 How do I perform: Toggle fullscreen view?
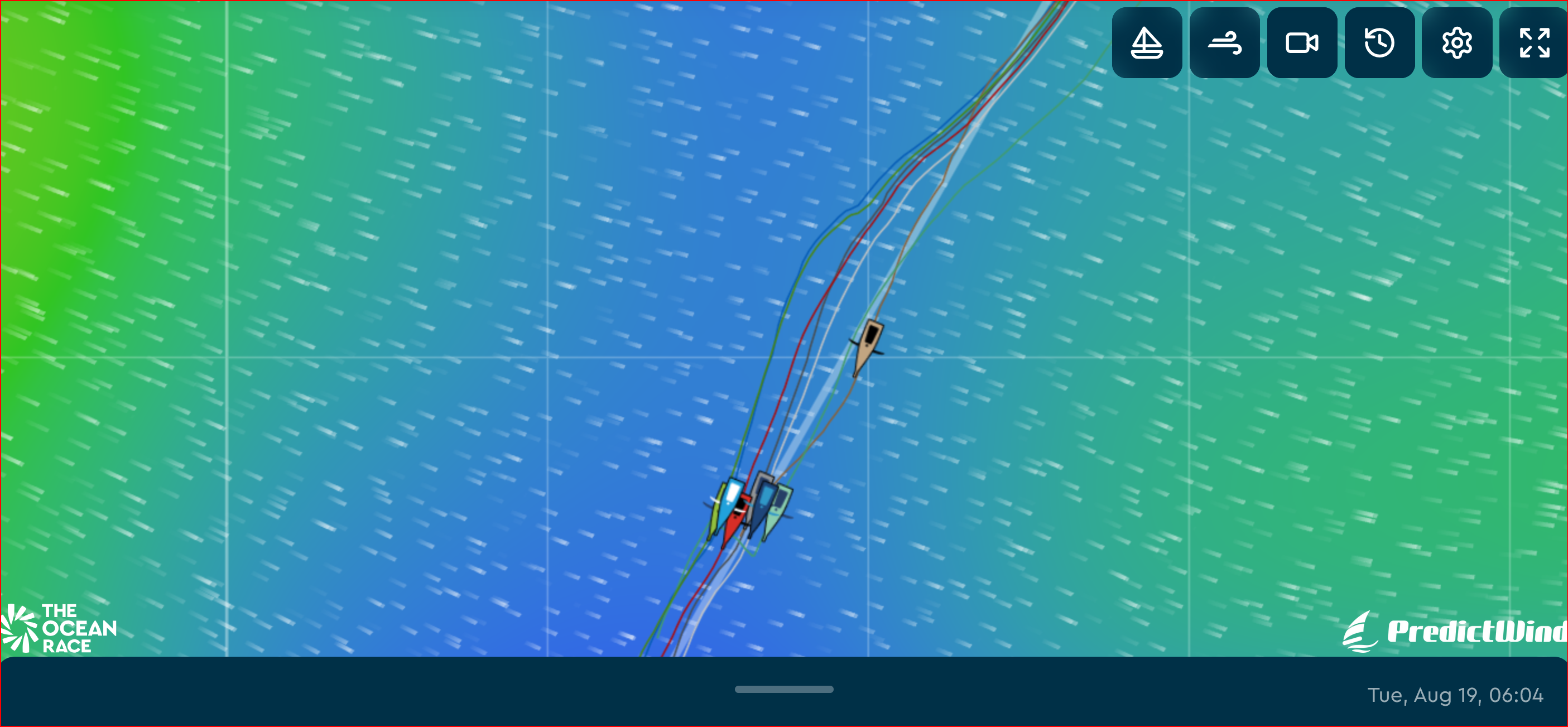(1533, 43)
